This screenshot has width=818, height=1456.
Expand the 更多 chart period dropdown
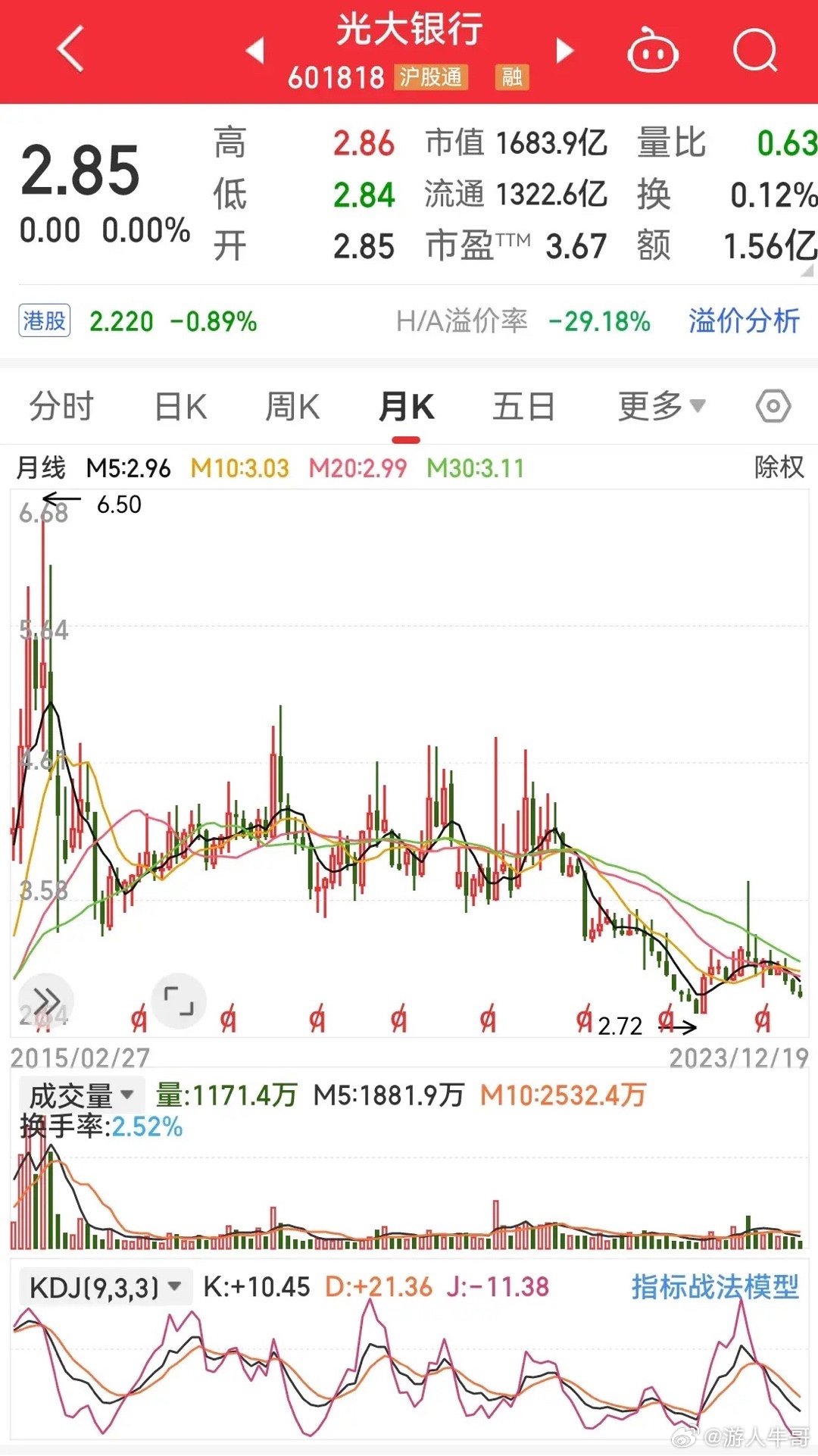coord(662,407)
